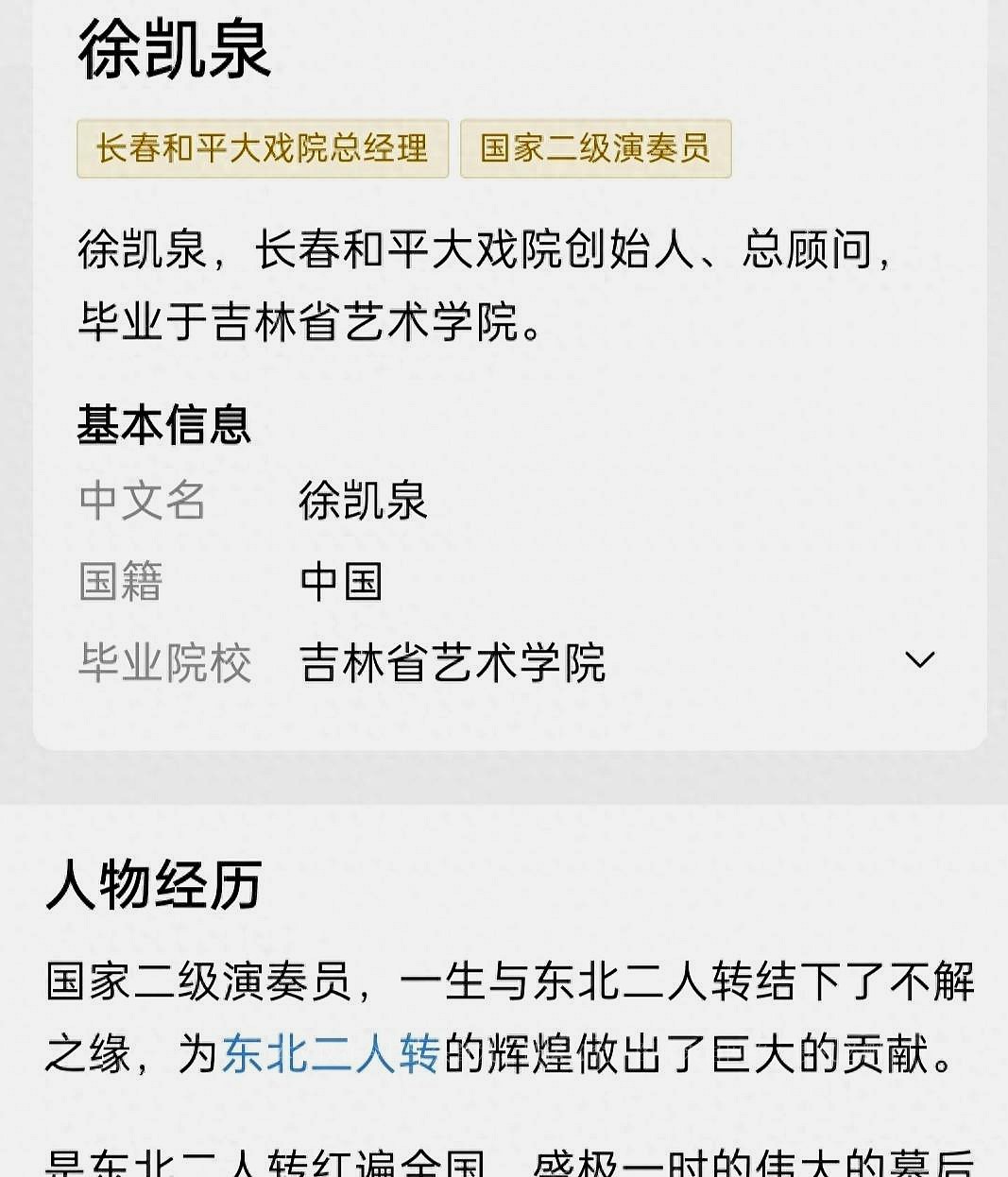1008x1177 pixels.
Task: Open the 东北二人转 link
Action: tap(330, 1054)
